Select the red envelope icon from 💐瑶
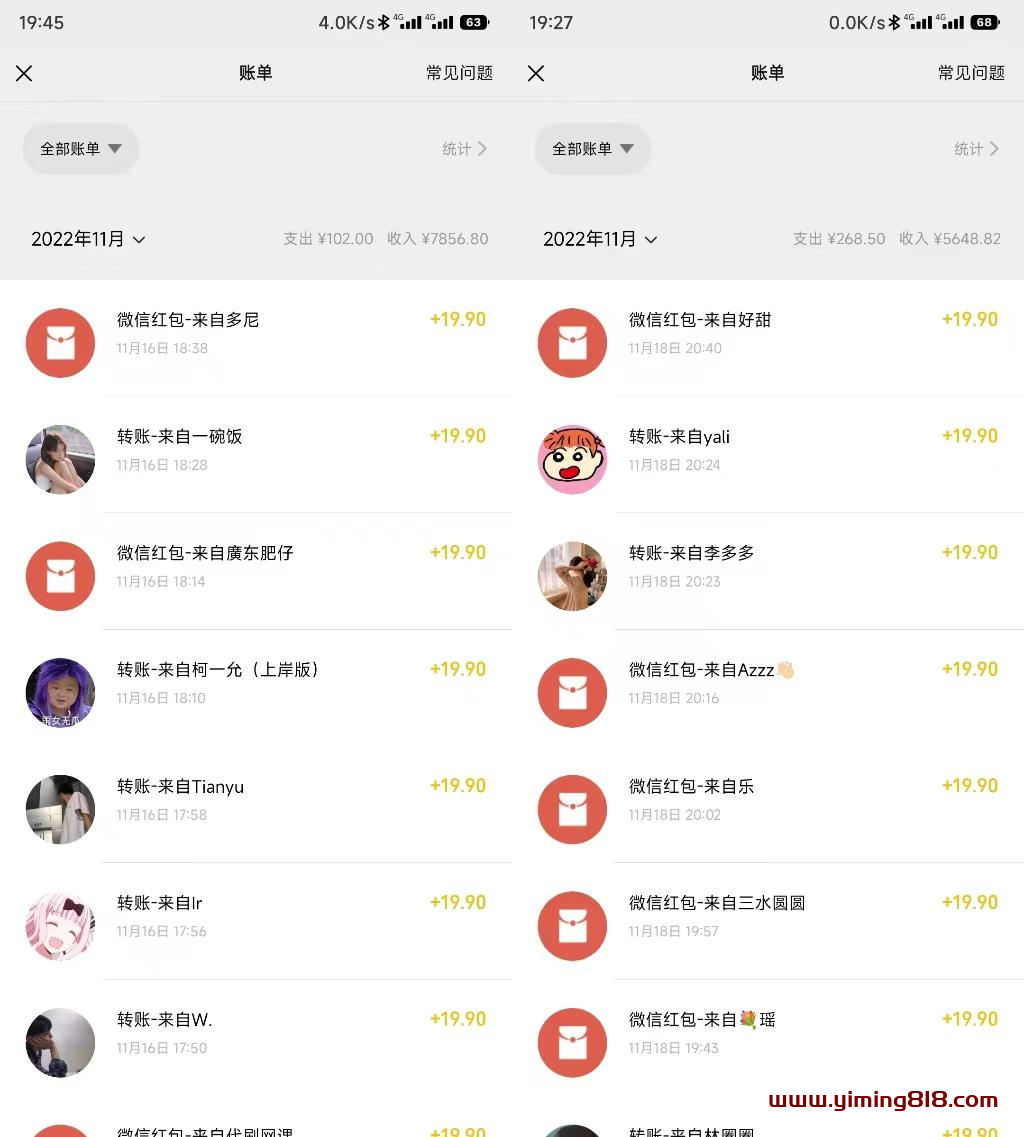Image resolution: width=1024 pixels, height=1137 pixels. pyautogui.click(x=572, y=1042)
